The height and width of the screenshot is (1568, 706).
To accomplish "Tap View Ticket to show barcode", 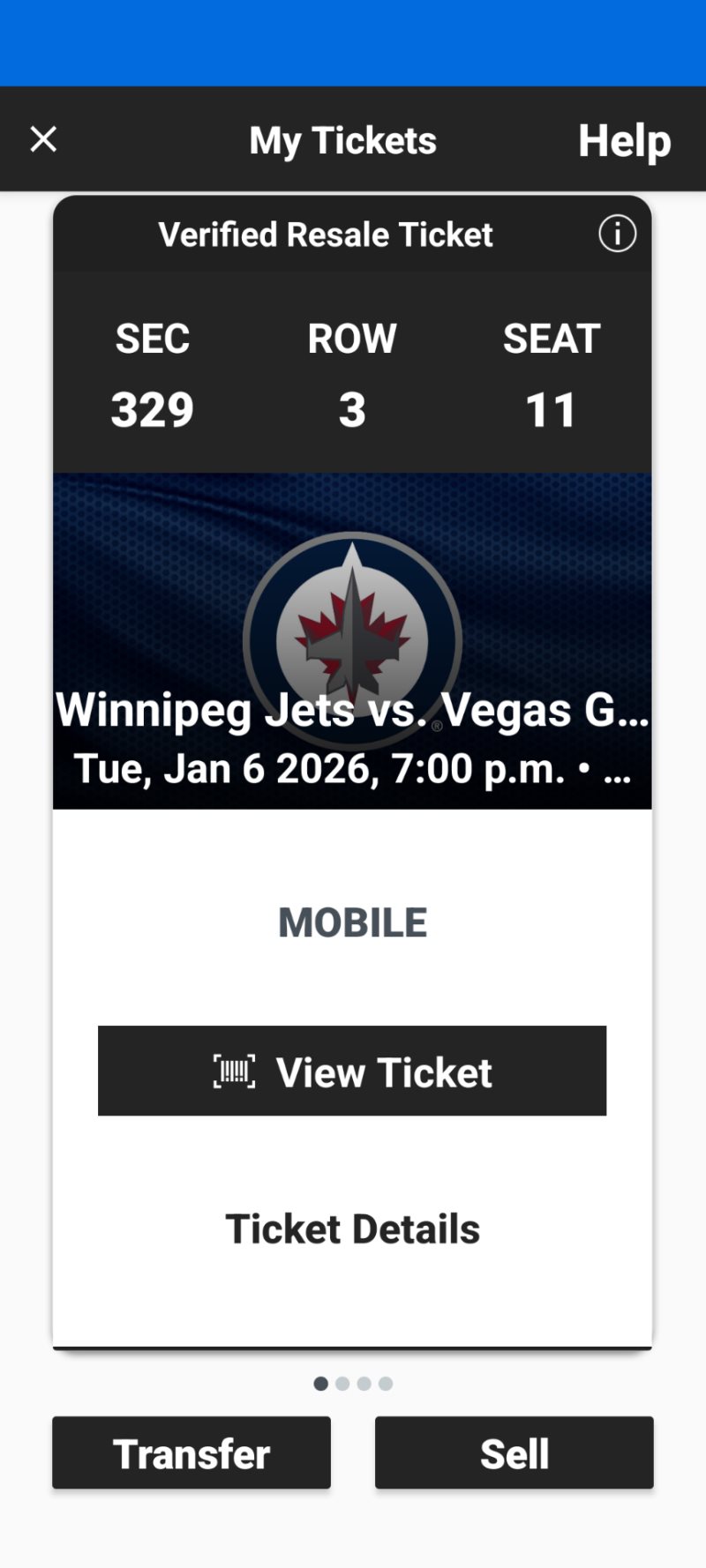I will coord(352,1071).
